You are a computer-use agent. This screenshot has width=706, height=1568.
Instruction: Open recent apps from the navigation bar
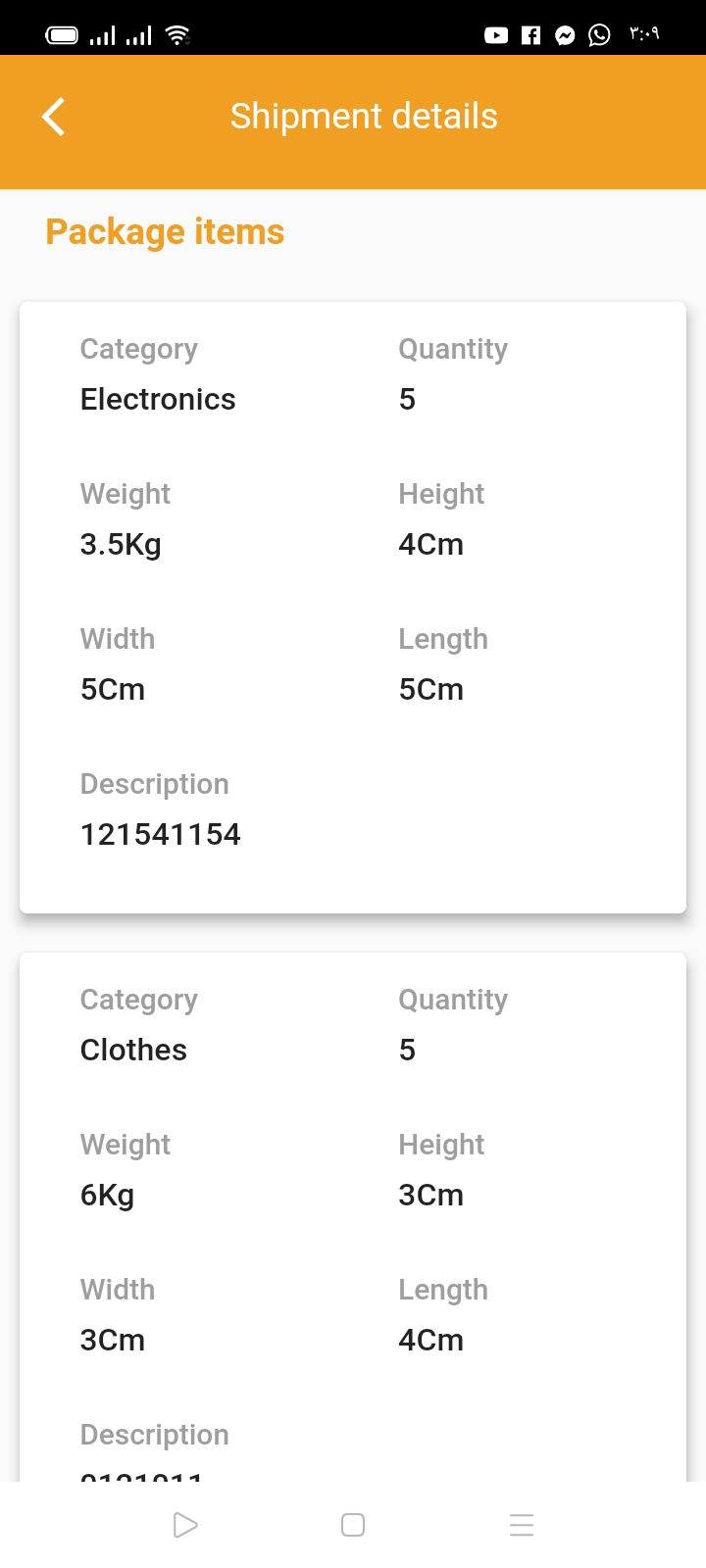tap(521, 1525)
